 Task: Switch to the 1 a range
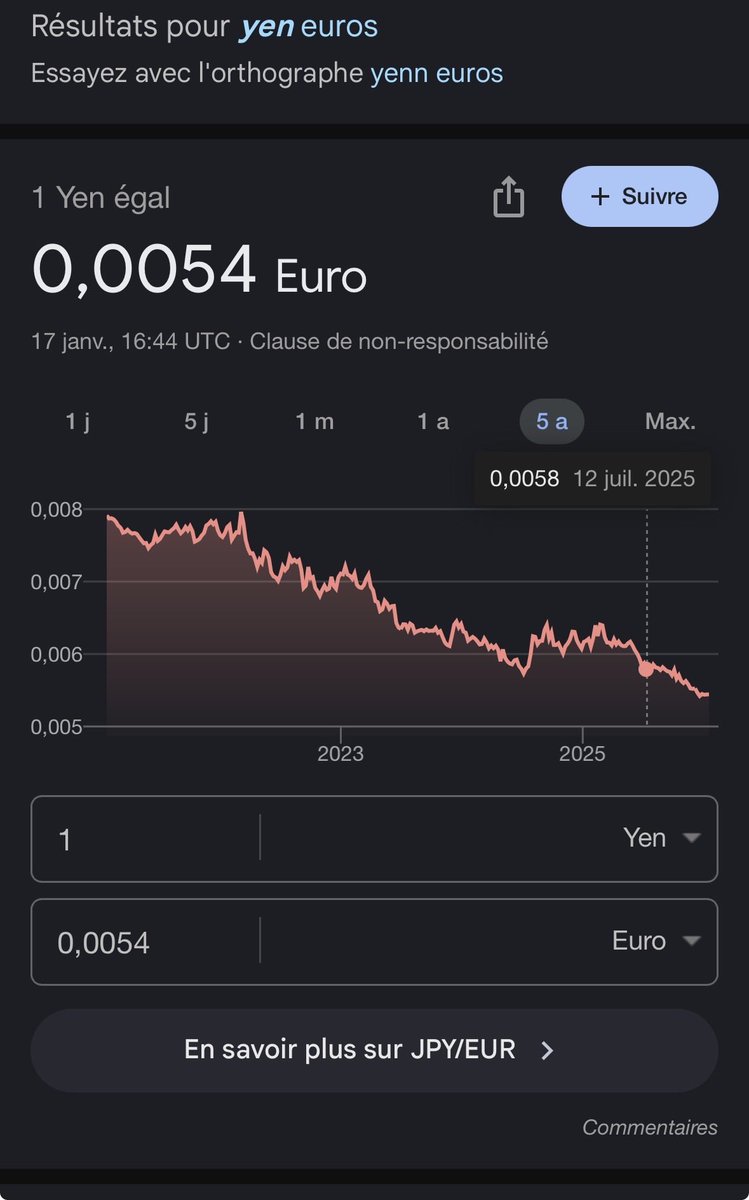click(x=433, y=421)
